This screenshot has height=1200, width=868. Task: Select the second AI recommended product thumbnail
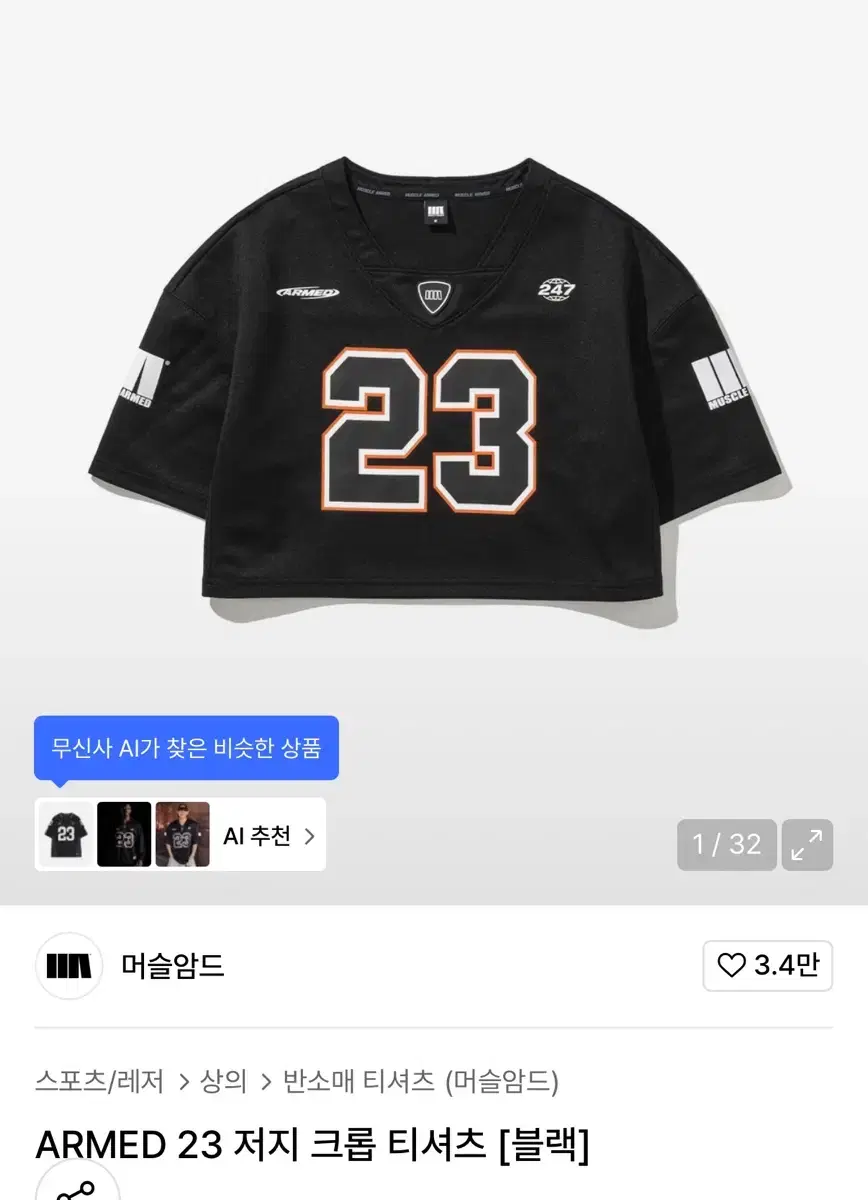(123, 835)
